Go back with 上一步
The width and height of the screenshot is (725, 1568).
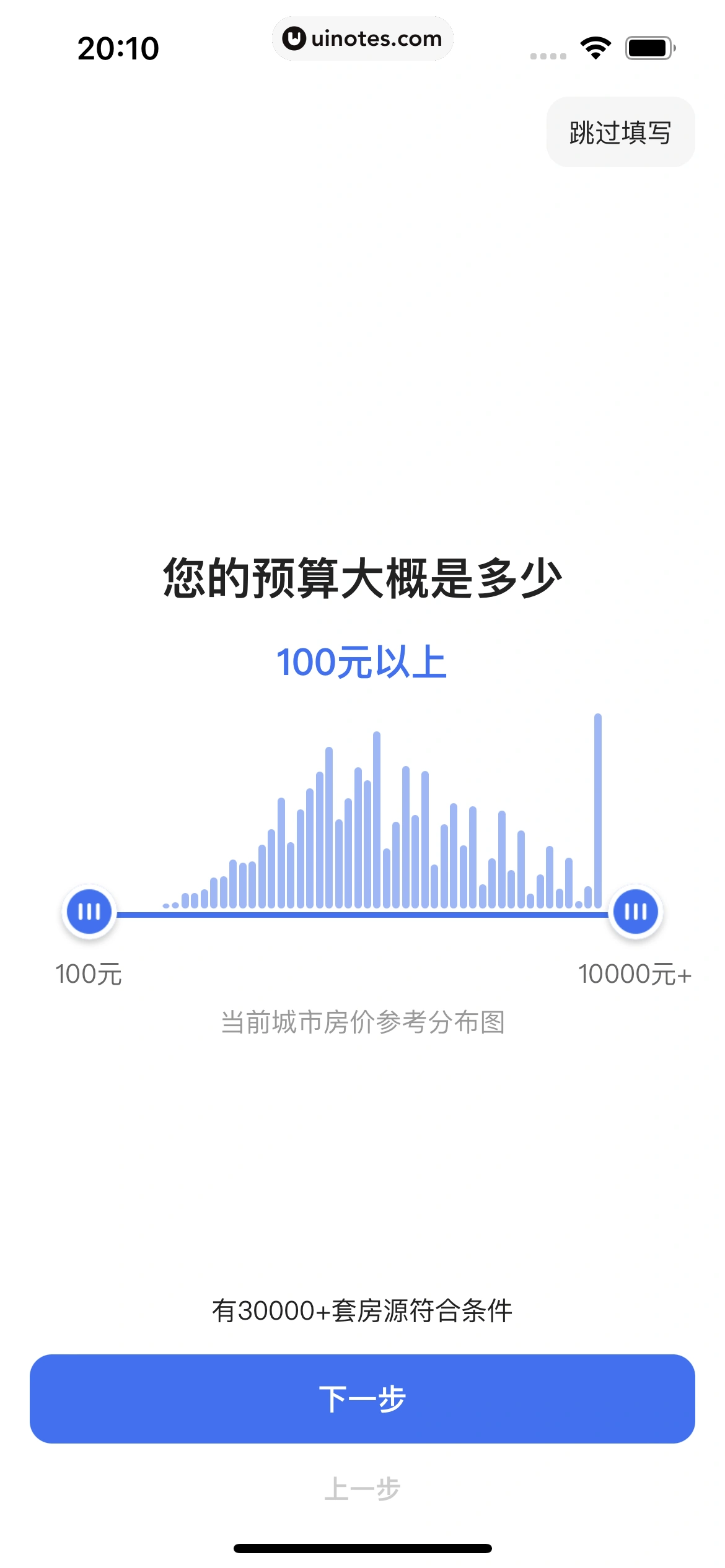click(x=362, y=1489)
